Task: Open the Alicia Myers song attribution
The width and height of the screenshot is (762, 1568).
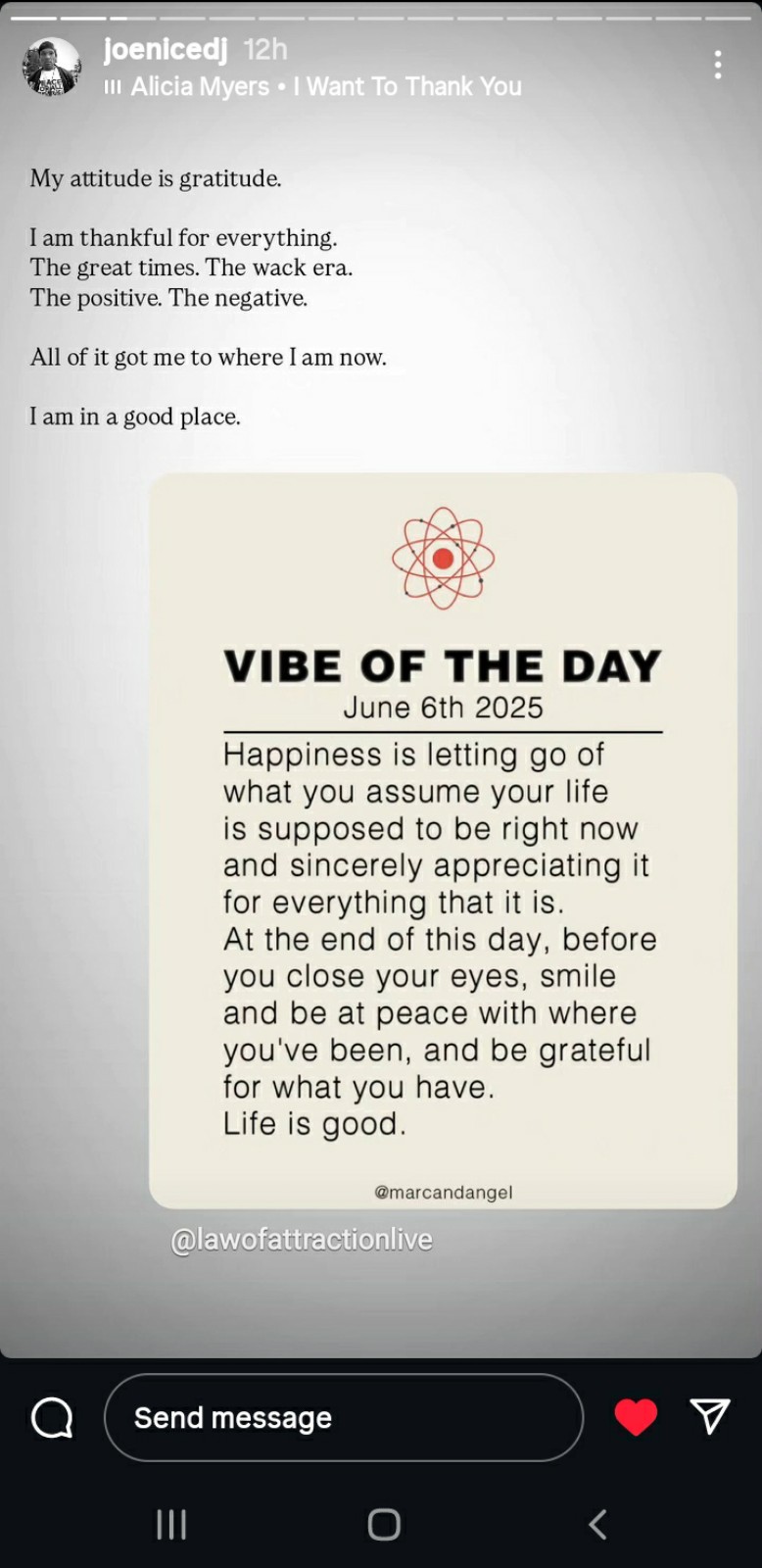Action: 313,86
